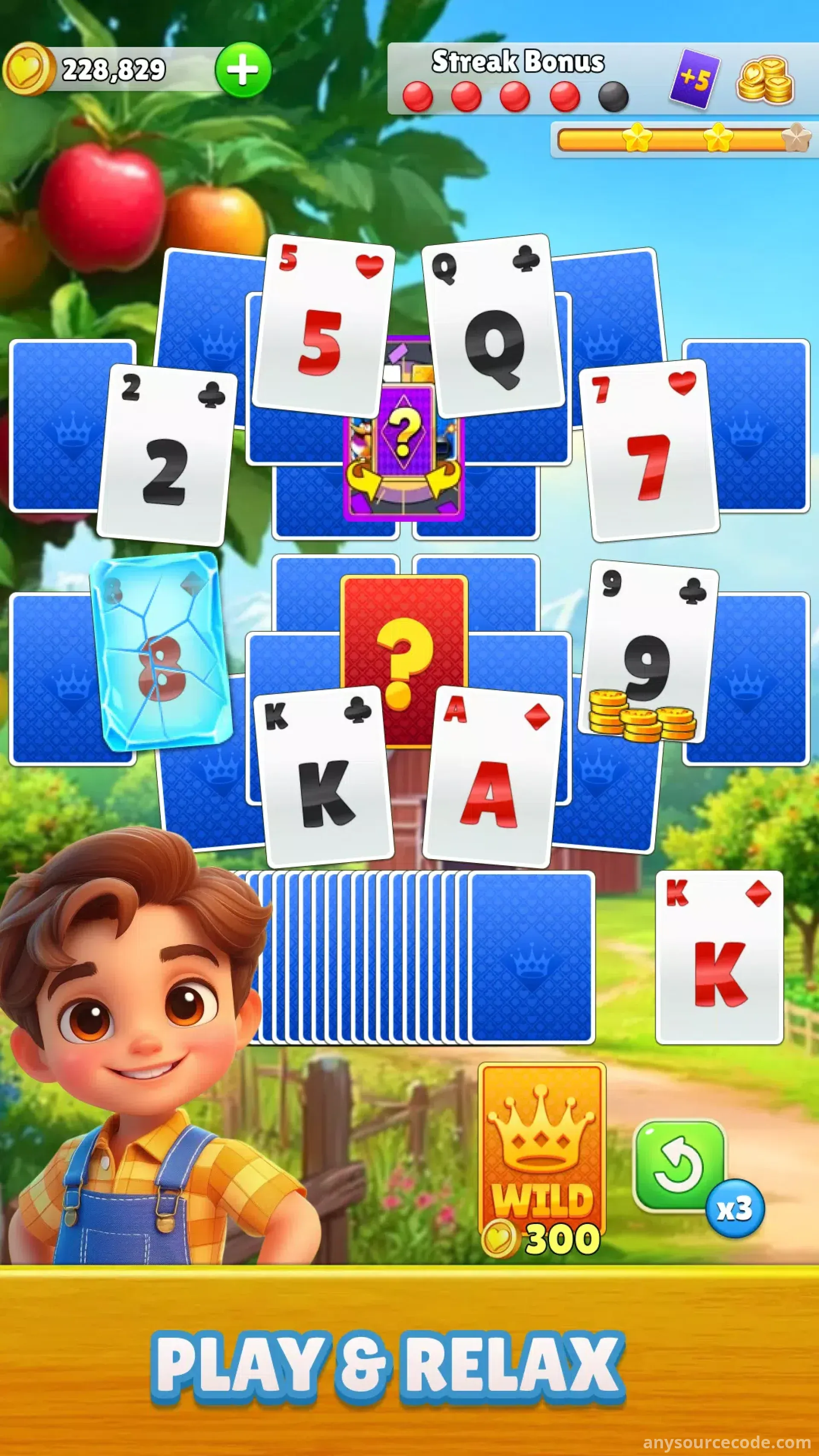
Task: Tap the purple mystery card
Action: click(404, 430)
